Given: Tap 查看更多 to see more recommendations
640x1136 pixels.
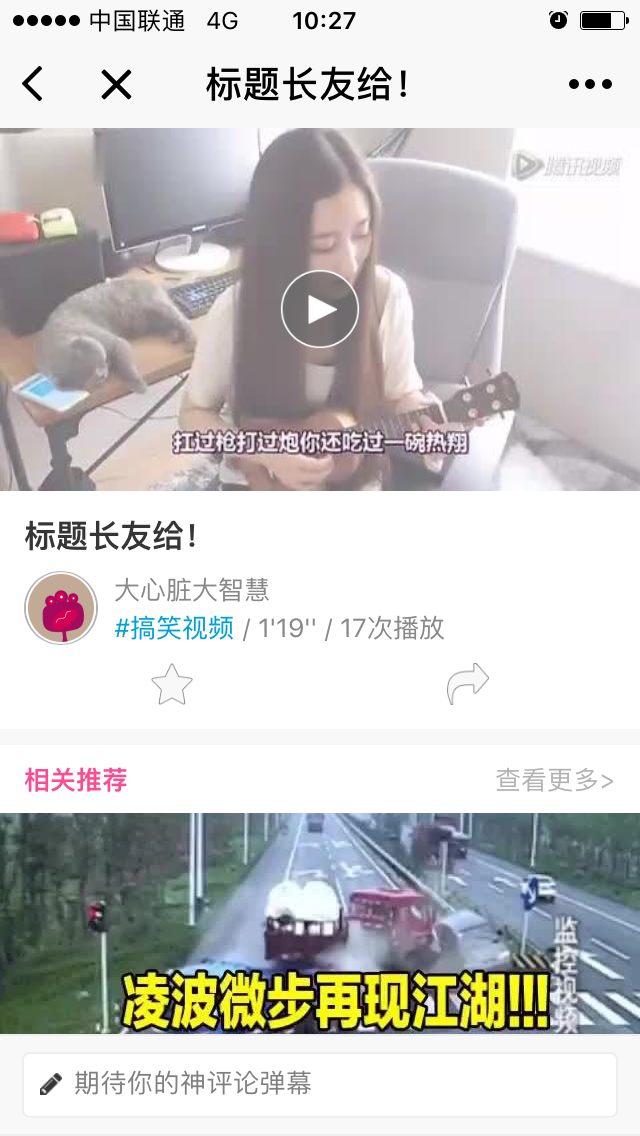Looking at the screenshot, I should [x=554, y=780].
